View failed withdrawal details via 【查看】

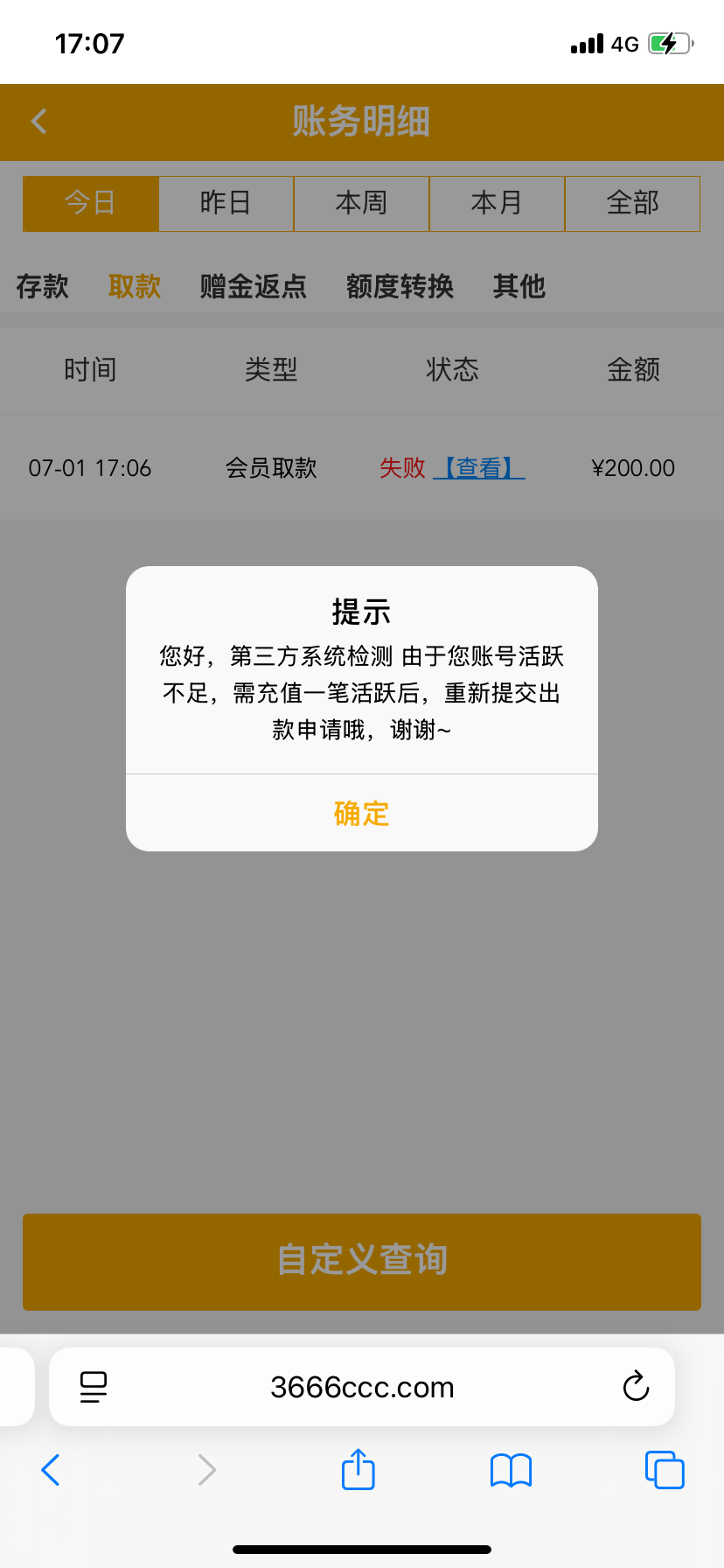[478, 468]
